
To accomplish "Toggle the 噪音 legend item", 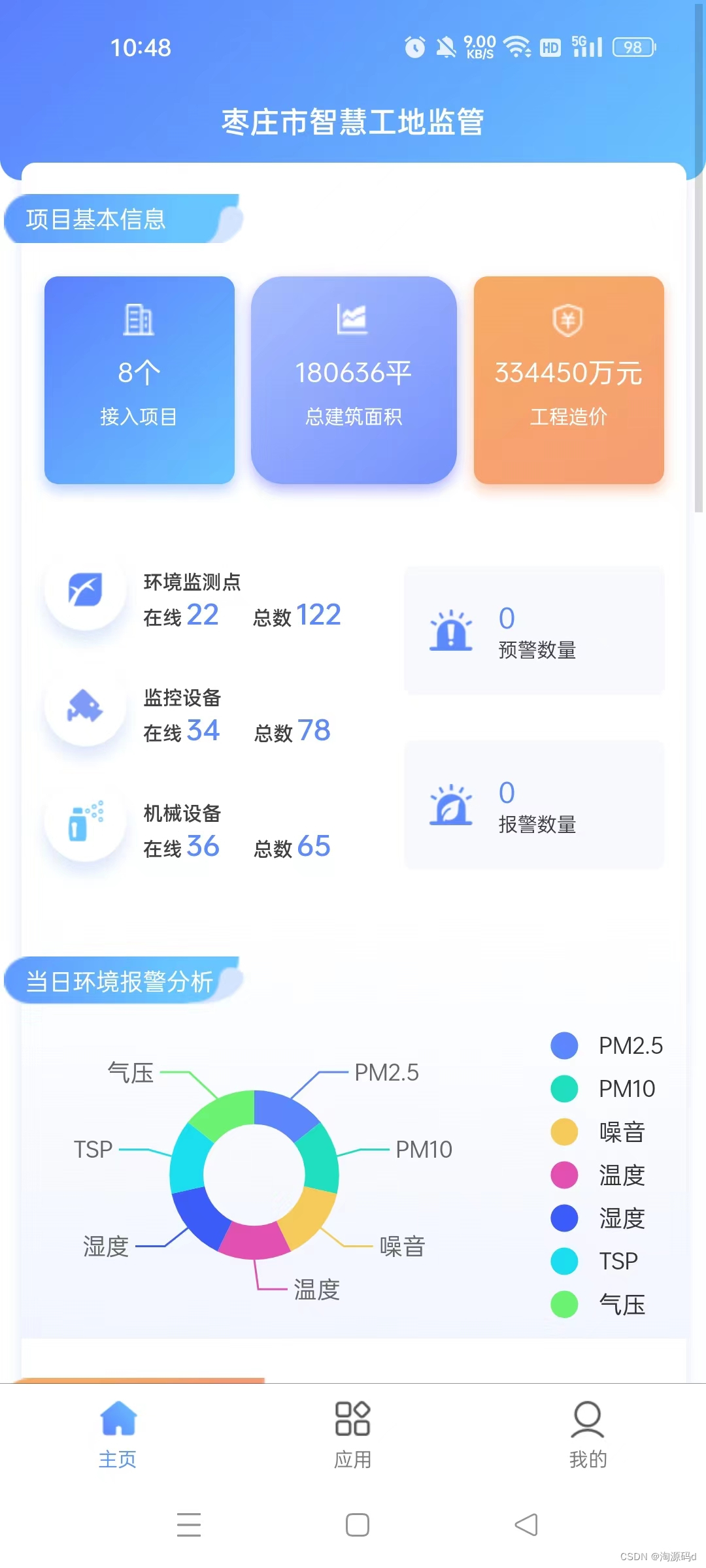I will (598, 1132).
